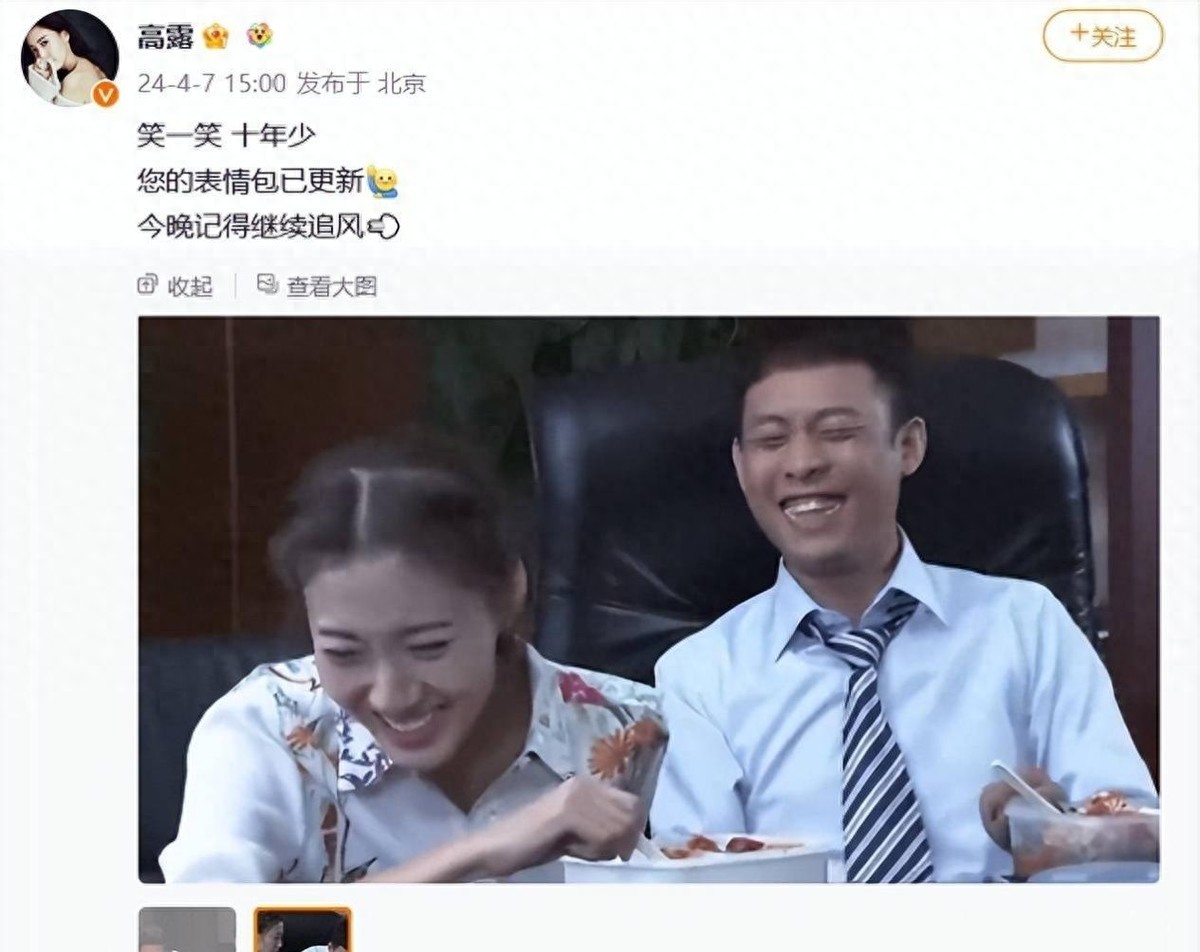The width and height of the screenshot is (1200, 952).
Task: Open the 高露 username profile link
Action: (x=165, y=36)
